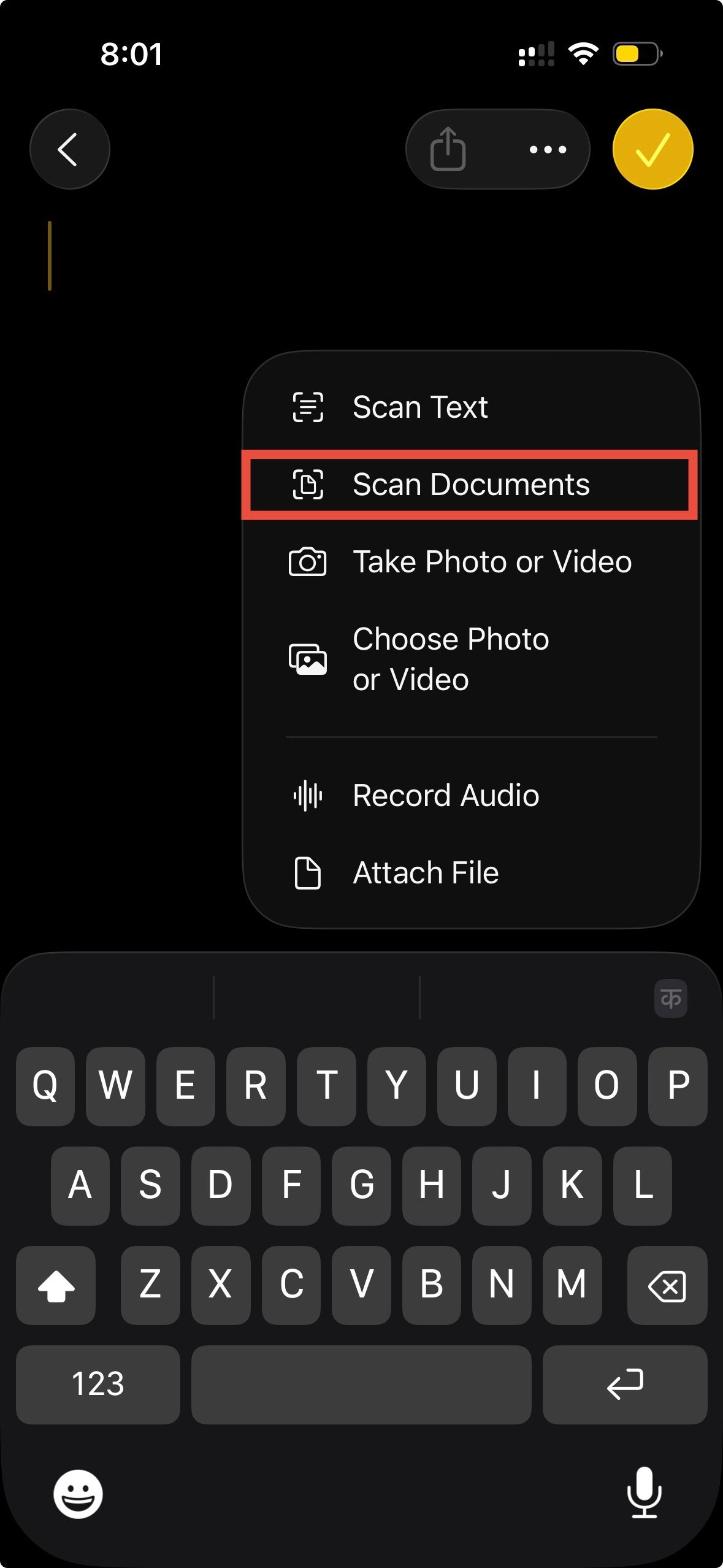Tap the yellow checkmark to finish editing
723x1568 pixels.
pos(652,149)
